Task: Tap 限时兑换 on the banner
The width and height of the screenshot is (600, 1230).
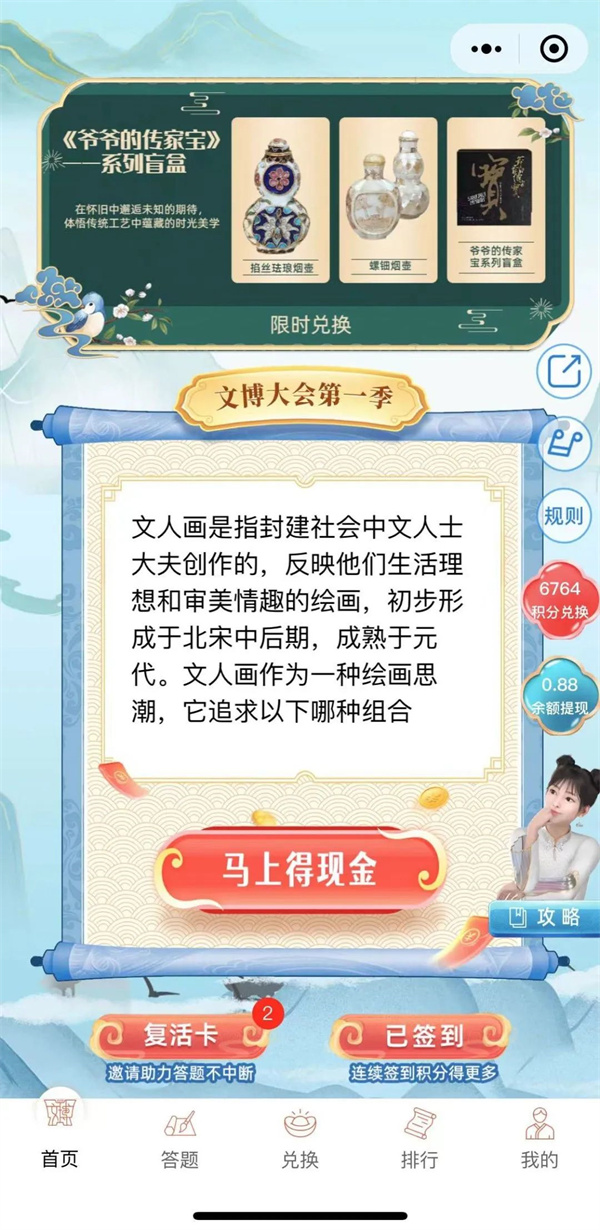Action: click(311, 325)
